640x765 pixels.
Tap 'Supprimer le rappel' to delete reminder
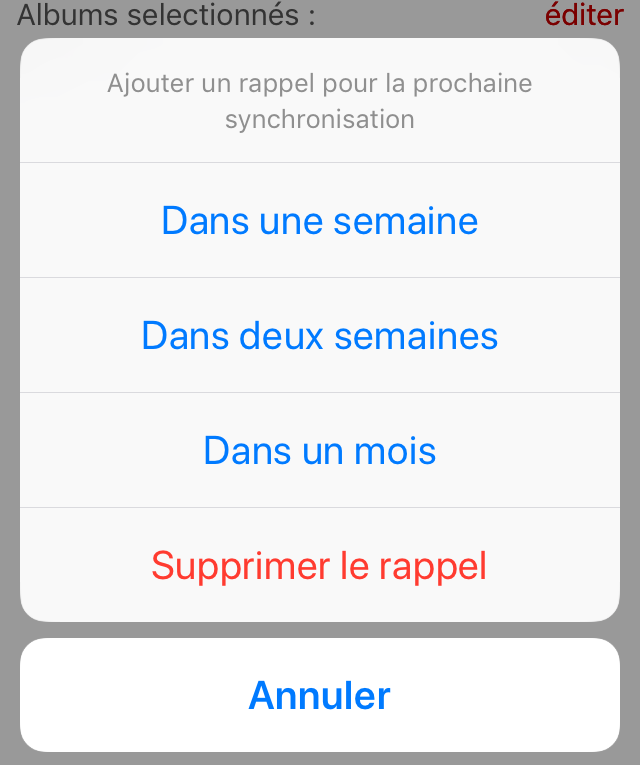click(320, 566)
